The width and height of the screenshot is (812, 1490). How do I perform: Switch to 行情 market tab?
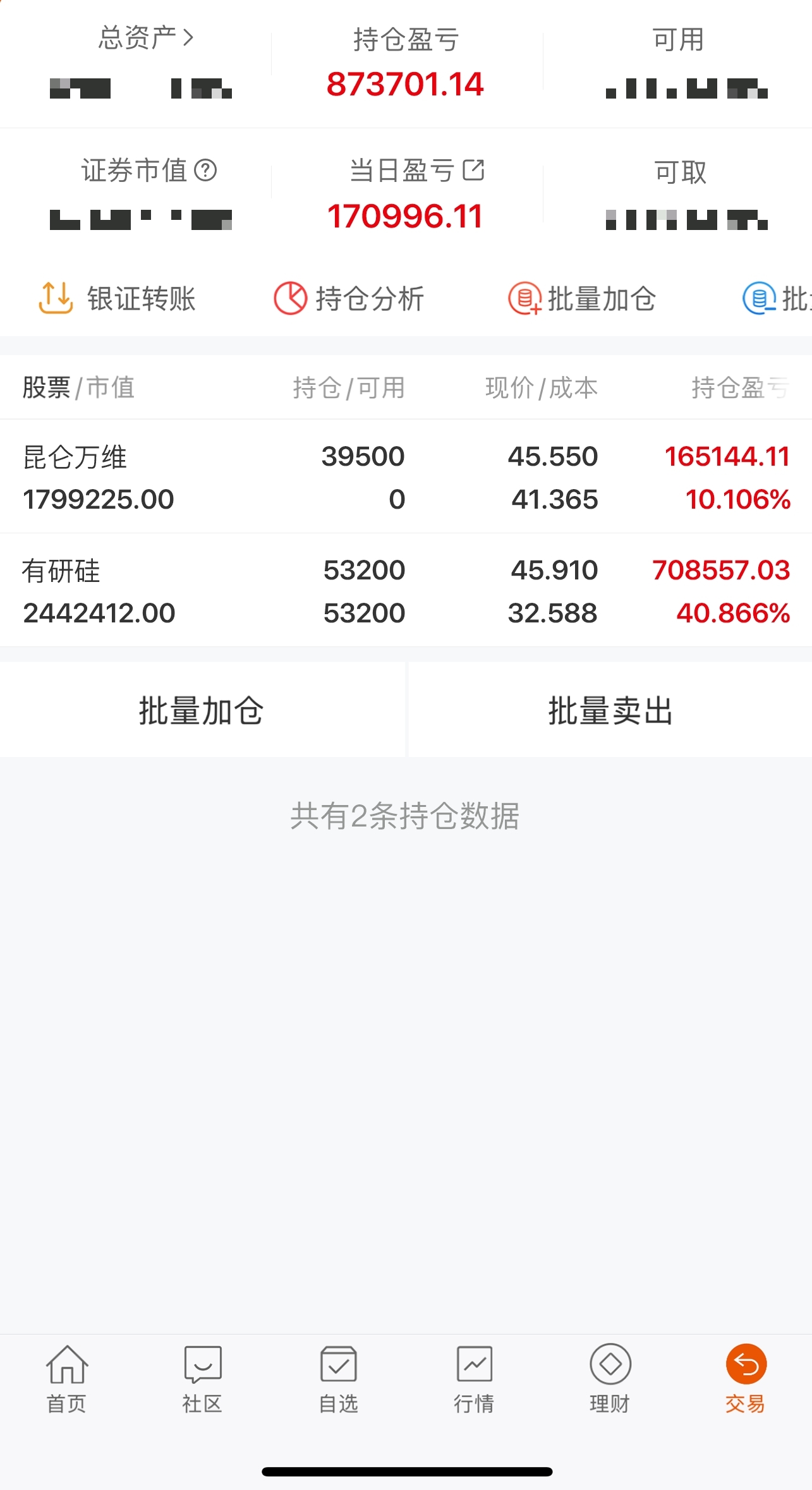(x=474, y=1380)
